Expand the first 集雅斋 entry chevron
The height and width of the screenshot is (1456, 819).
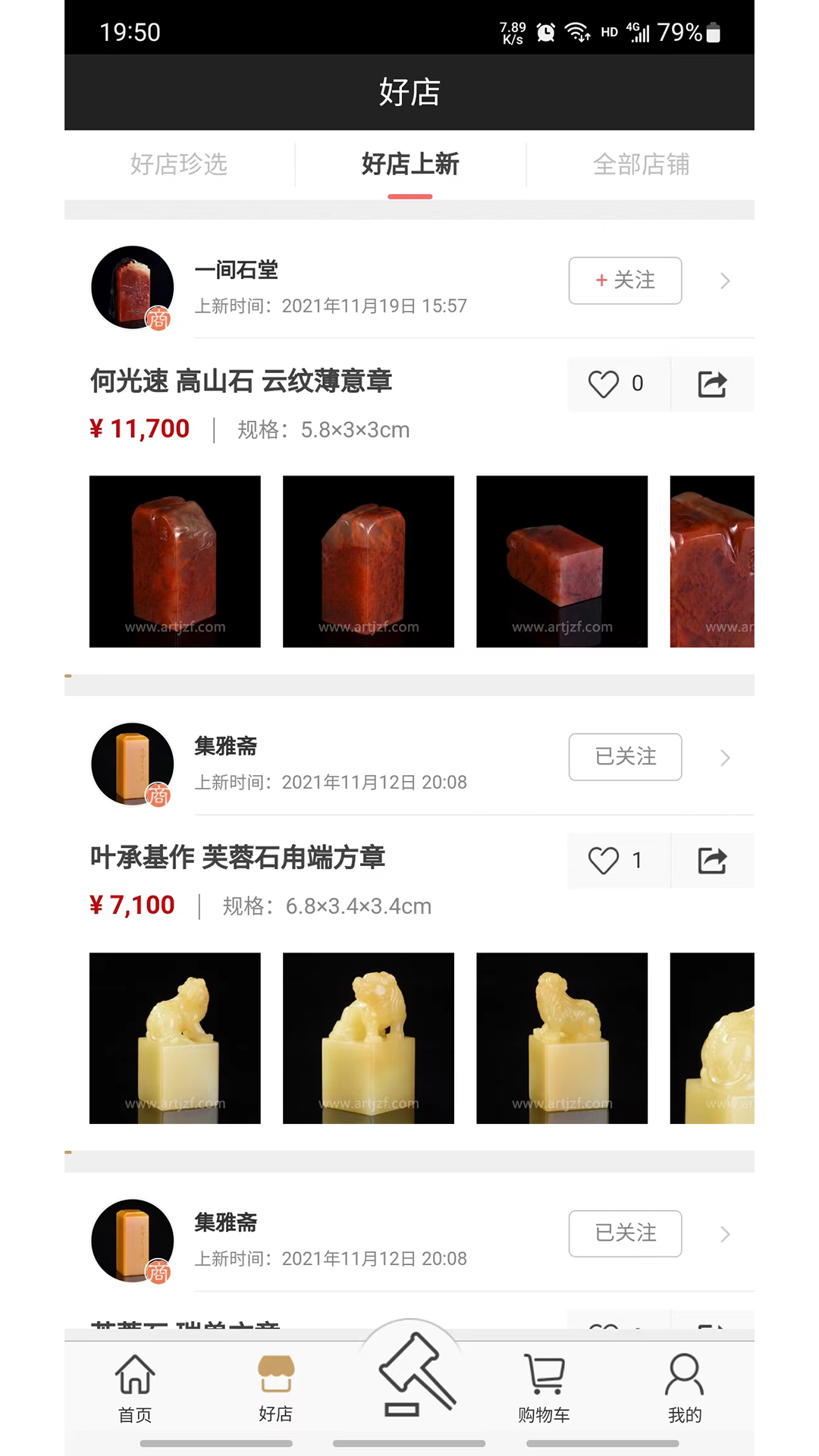(725, 758)
